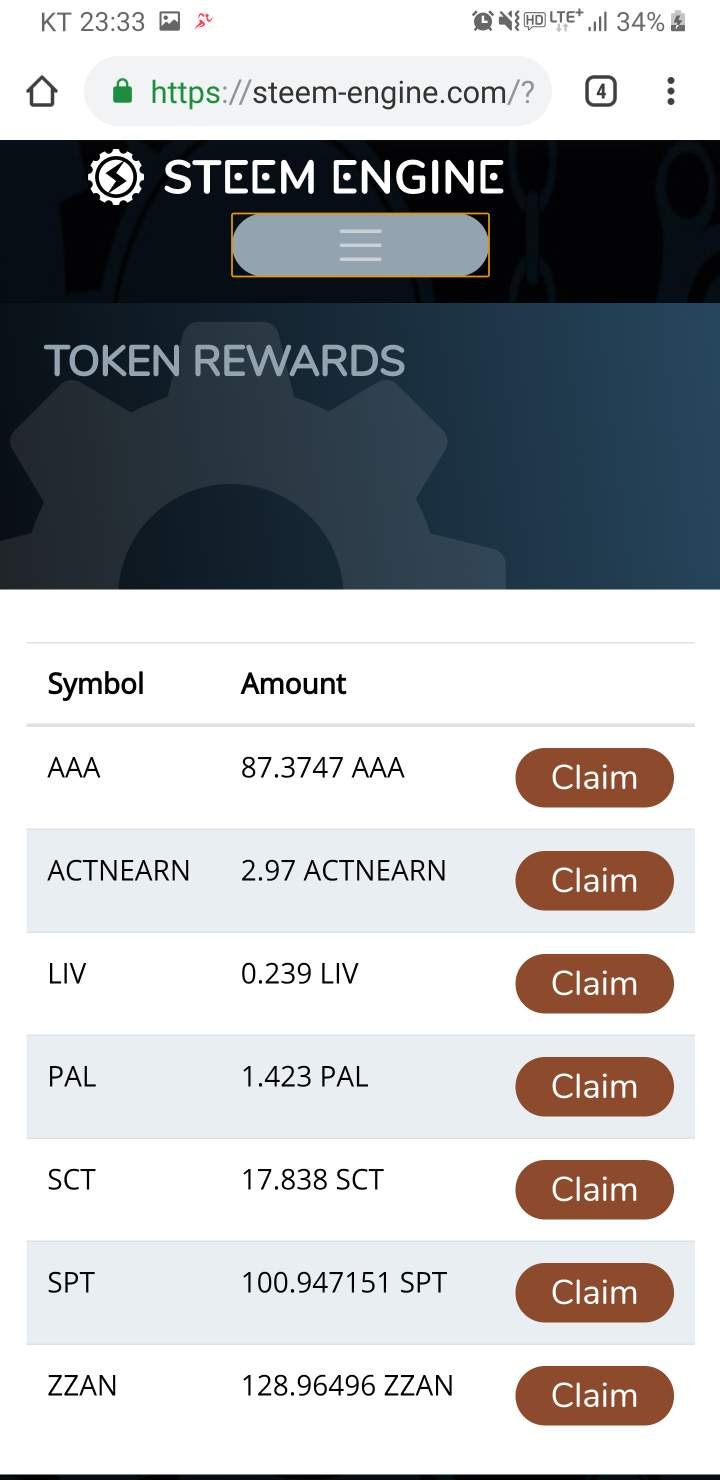Open the browser overflow menu
Screen dimensions: 720x1480
click(671, 92)
